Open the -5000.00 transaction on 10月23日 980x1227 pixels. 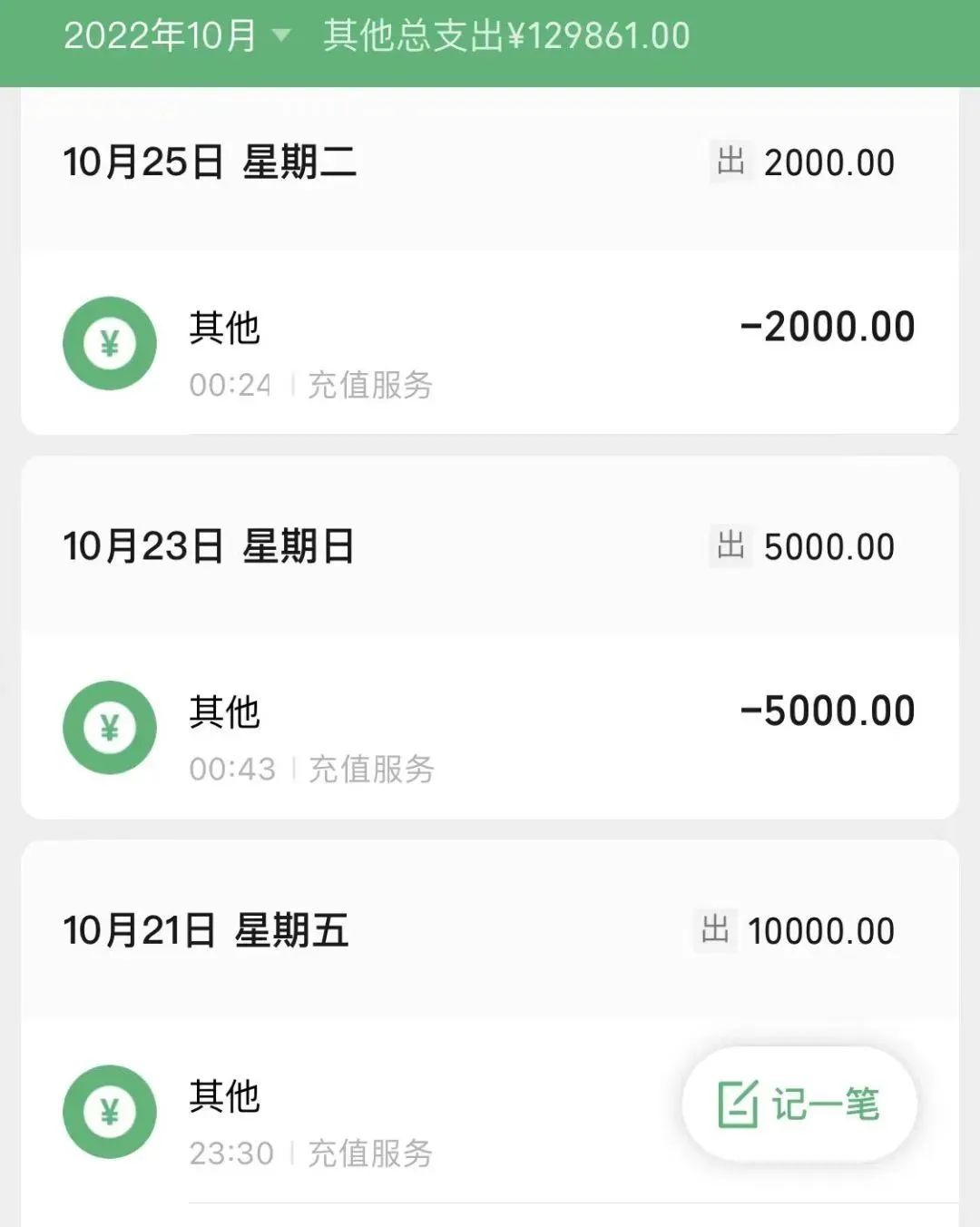pos(490,729)
